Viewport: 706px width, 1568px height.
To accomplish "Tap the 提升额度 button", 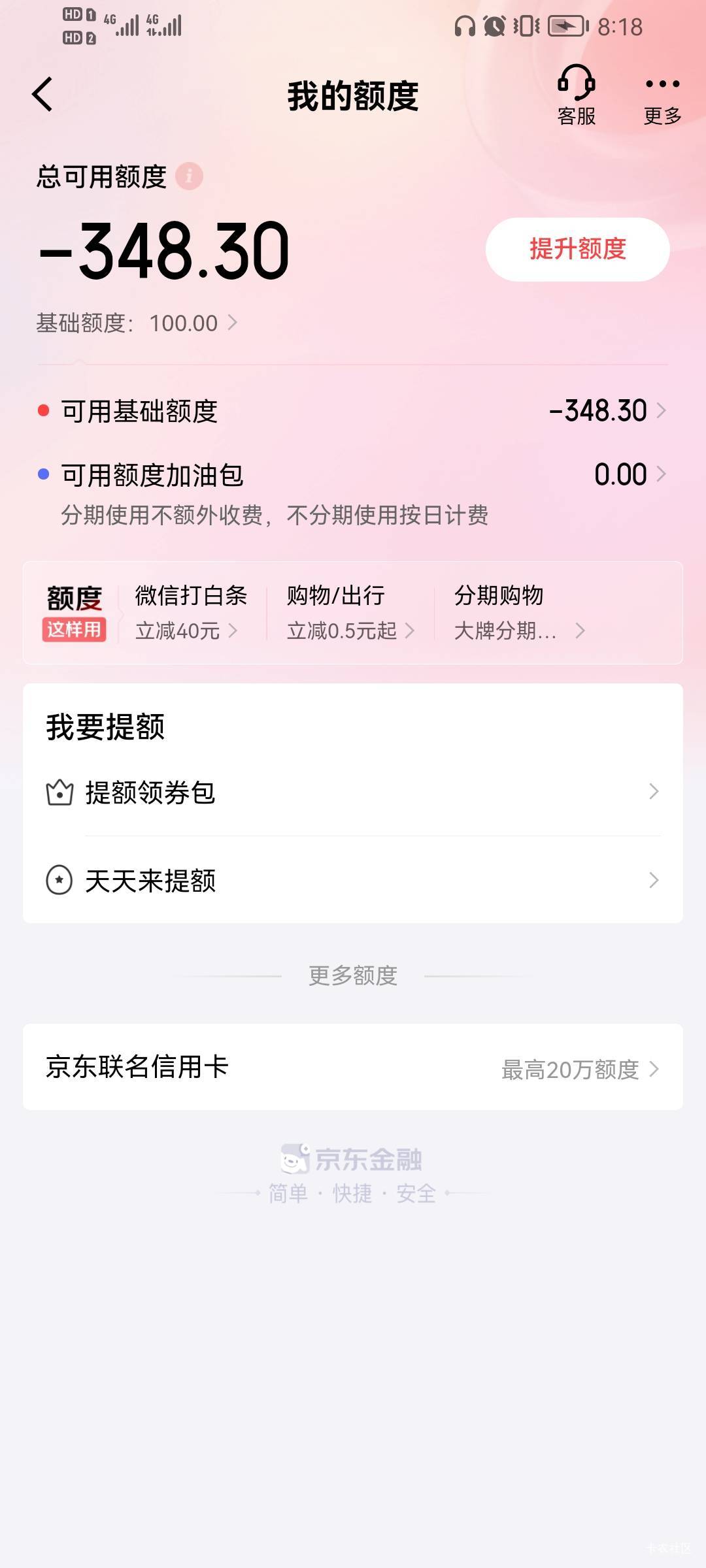I will tap(578, 250).
